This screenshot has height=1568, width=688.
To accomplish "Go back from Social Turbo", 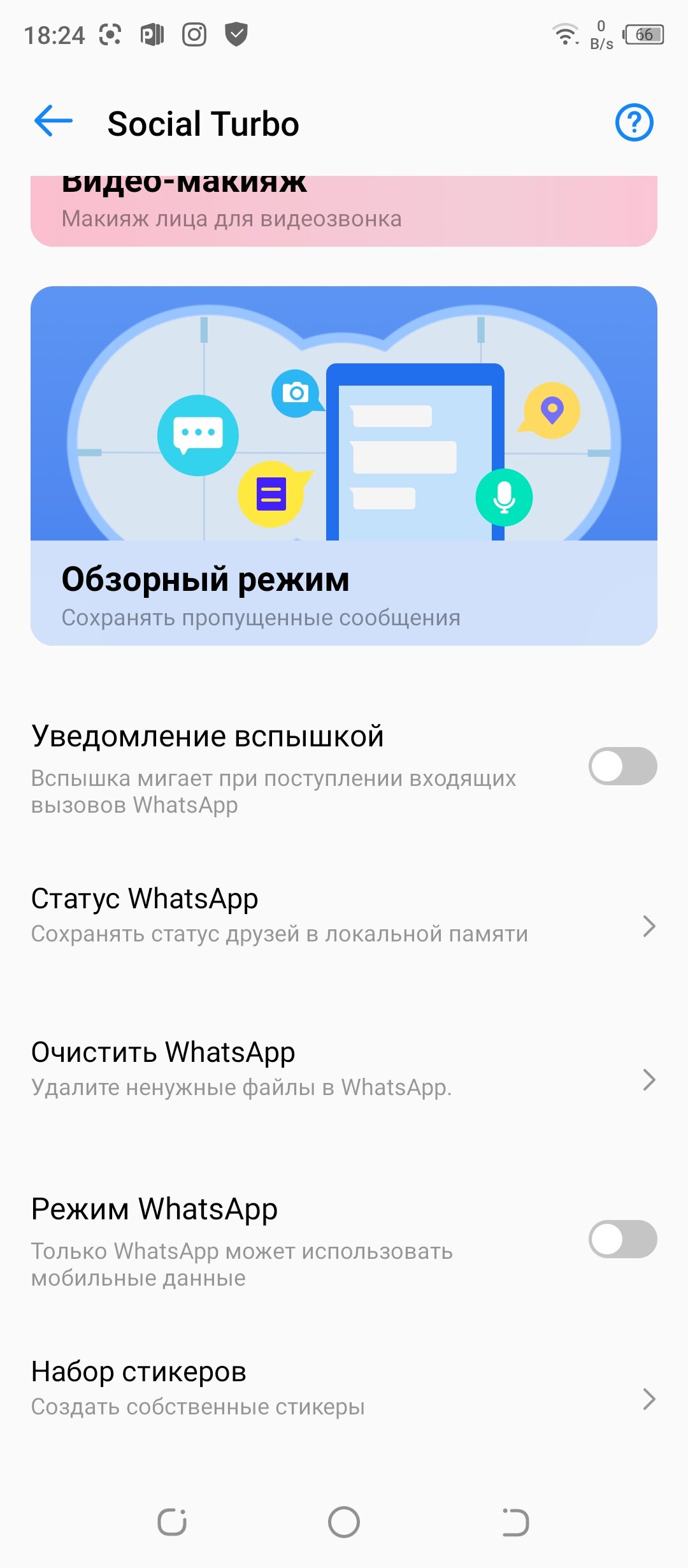I will 54,122.
